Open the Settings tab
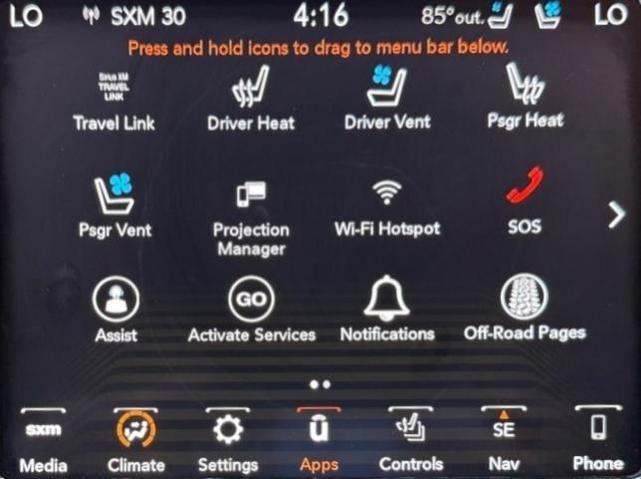The image size is (641, 479). [x=228, y=440]
